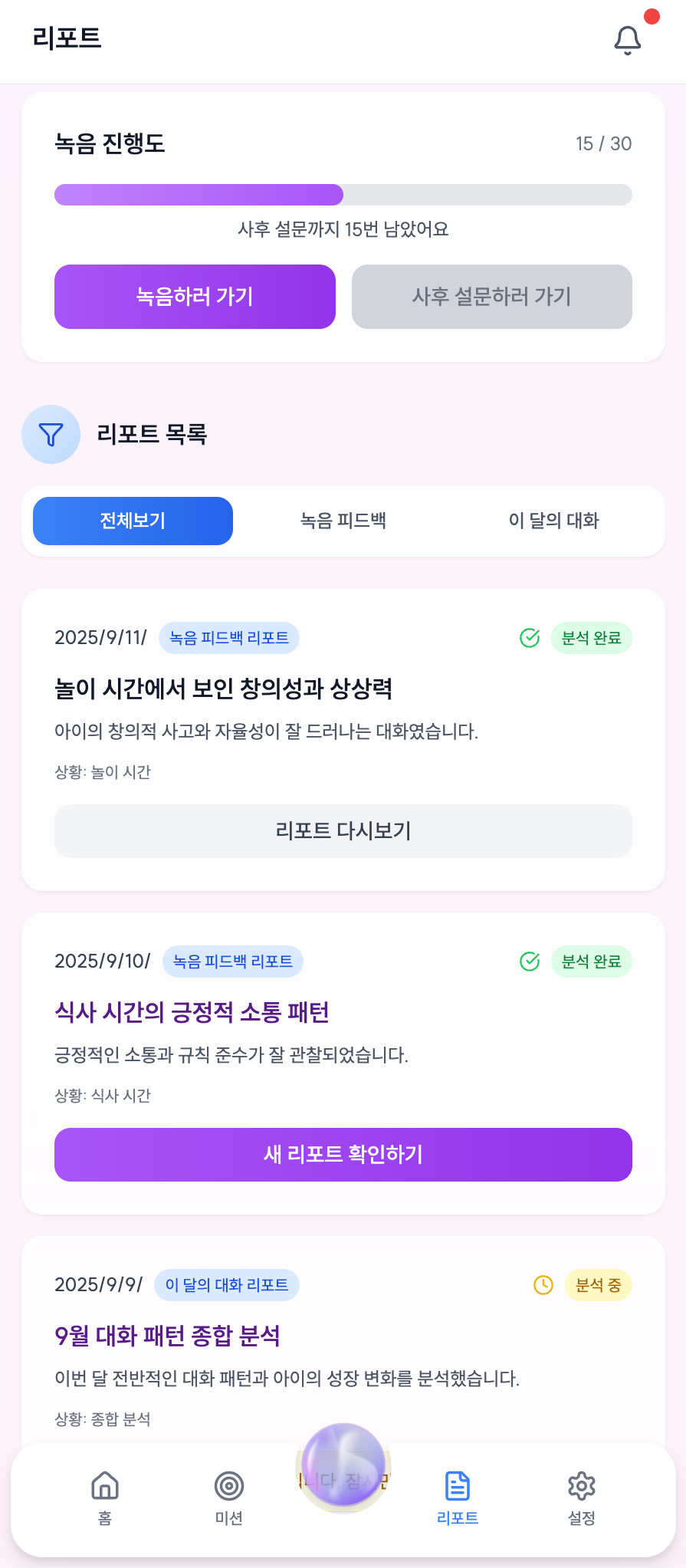This screenshot has width=686, height=1568.
Task: Click the yellow clock icon on 9/9 report
Action: [543, 1285]
